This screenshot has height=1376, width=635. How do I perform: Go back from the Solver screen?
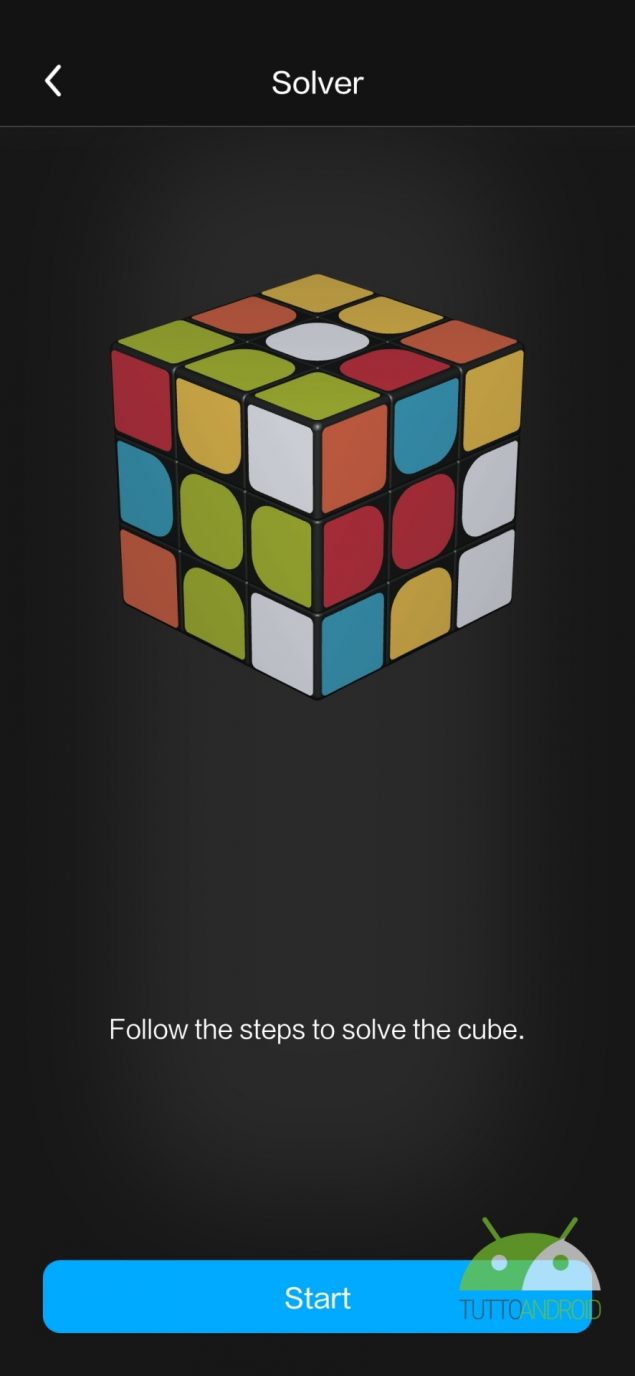coord(53,81)
